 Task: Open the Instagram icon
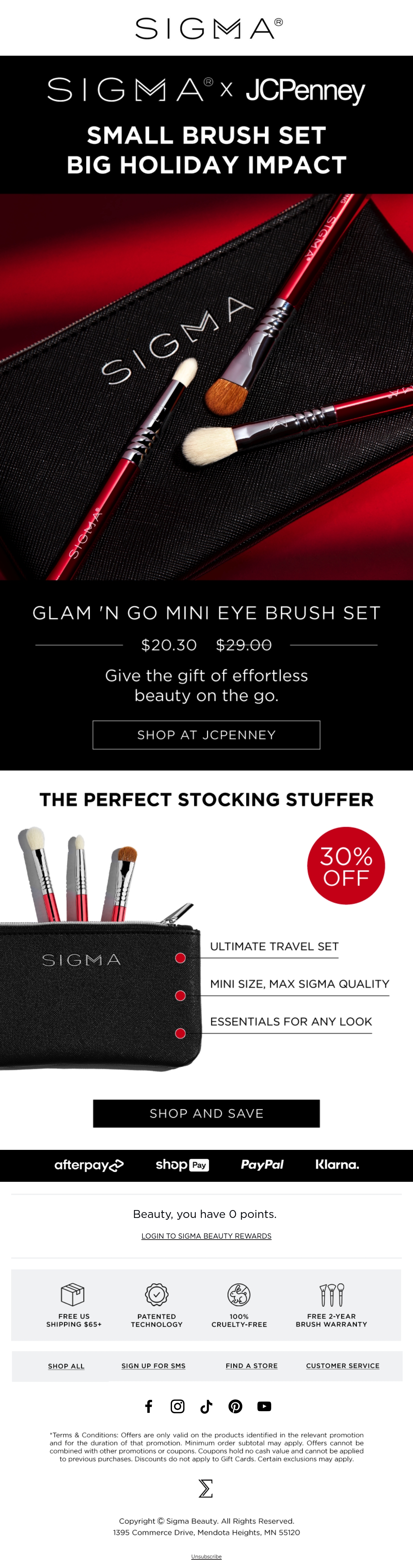pos(177,1406)
